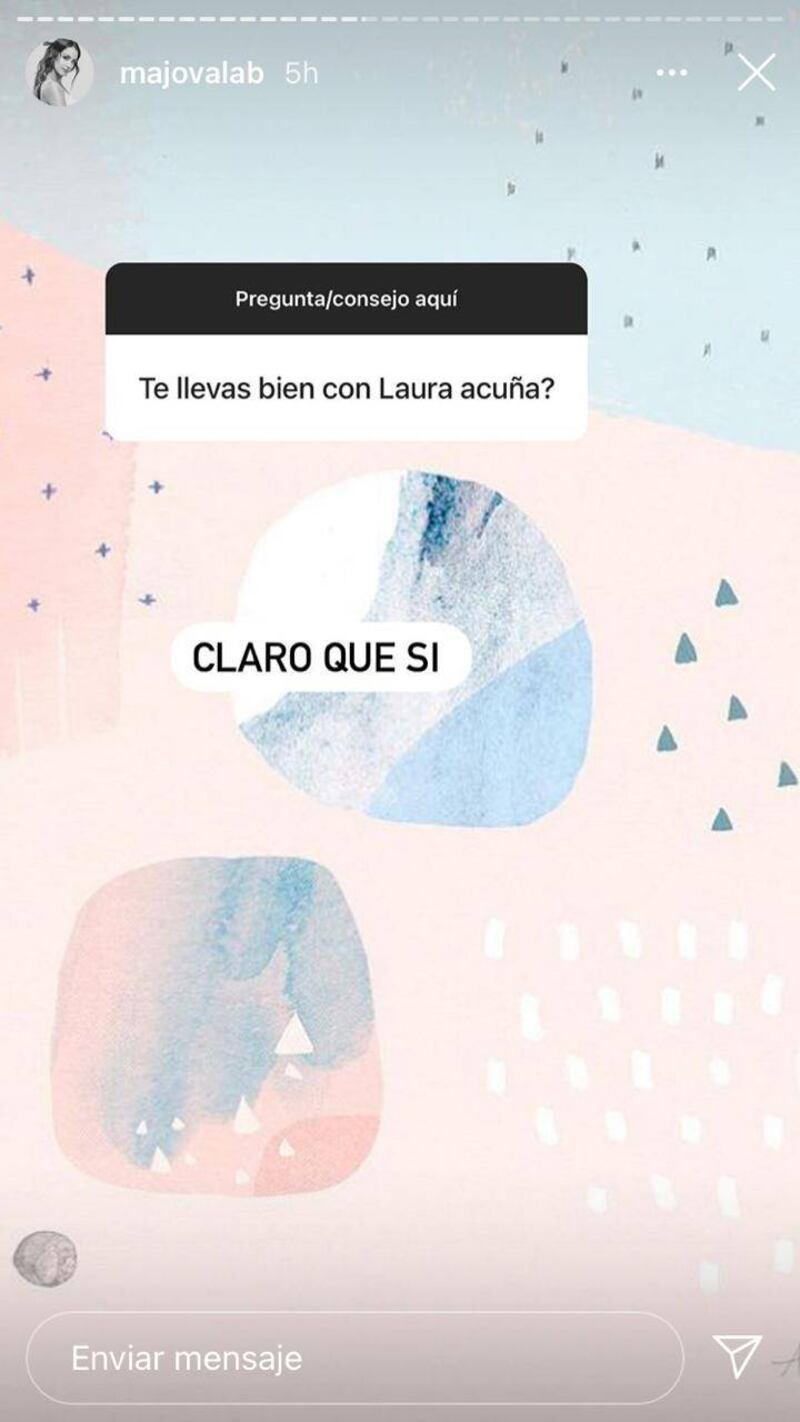Viewport: 800px width, 1422px height.
Task: Share the story via paper plane icon
Action: (737, 1357)
